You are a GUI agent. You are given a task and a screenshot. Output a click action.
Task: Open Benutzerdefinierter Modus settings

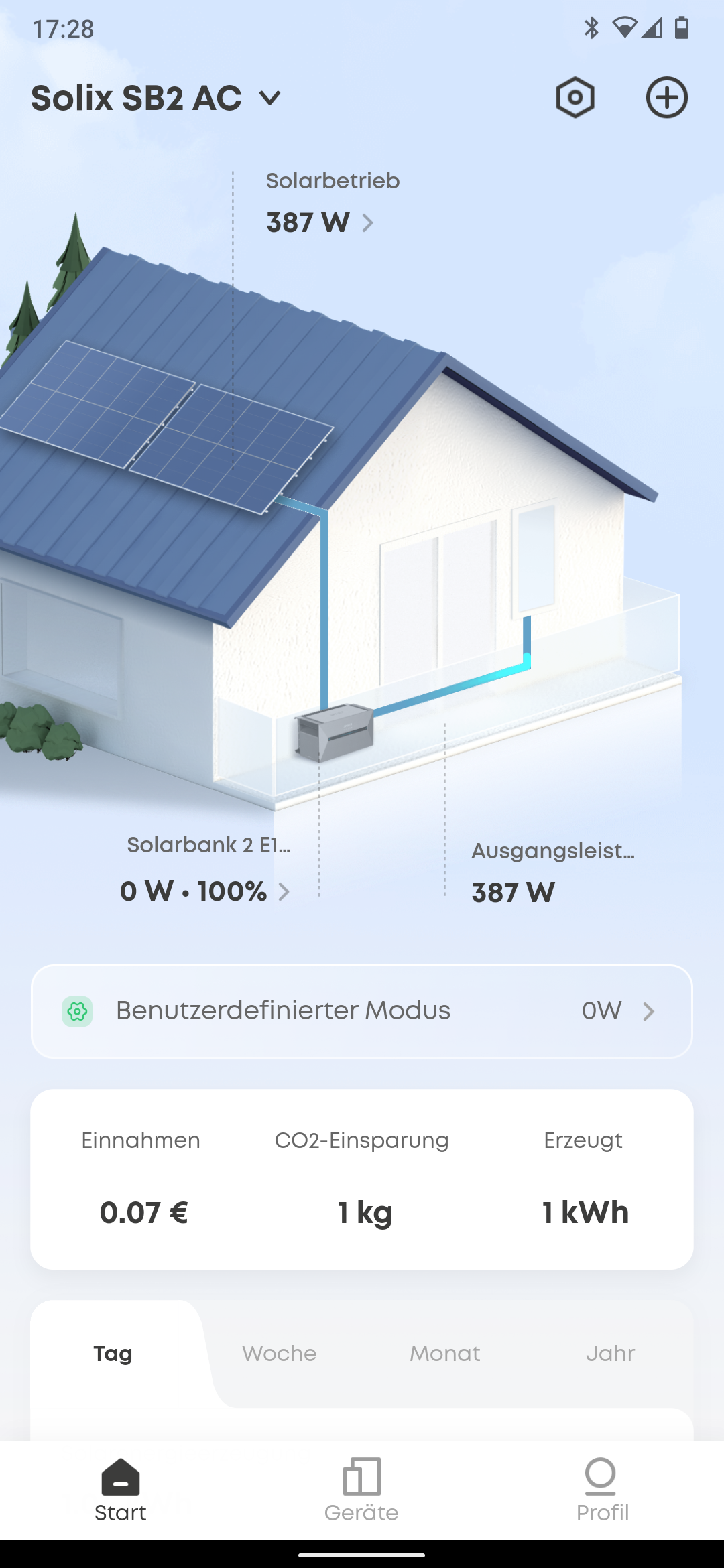362,1011
